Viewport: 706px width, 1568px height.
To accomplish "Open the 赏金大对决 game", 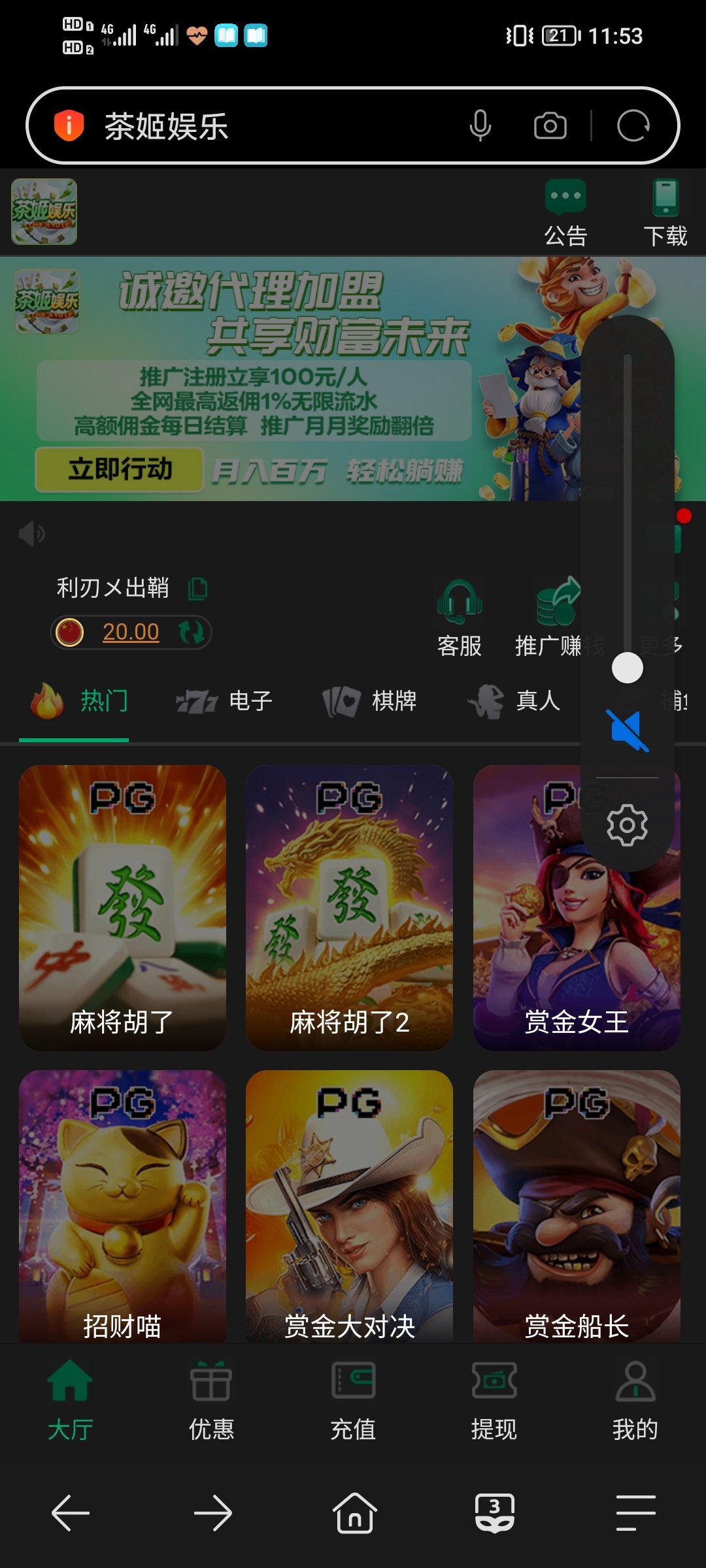I will pyautogui.click(x=349, y=1205).
